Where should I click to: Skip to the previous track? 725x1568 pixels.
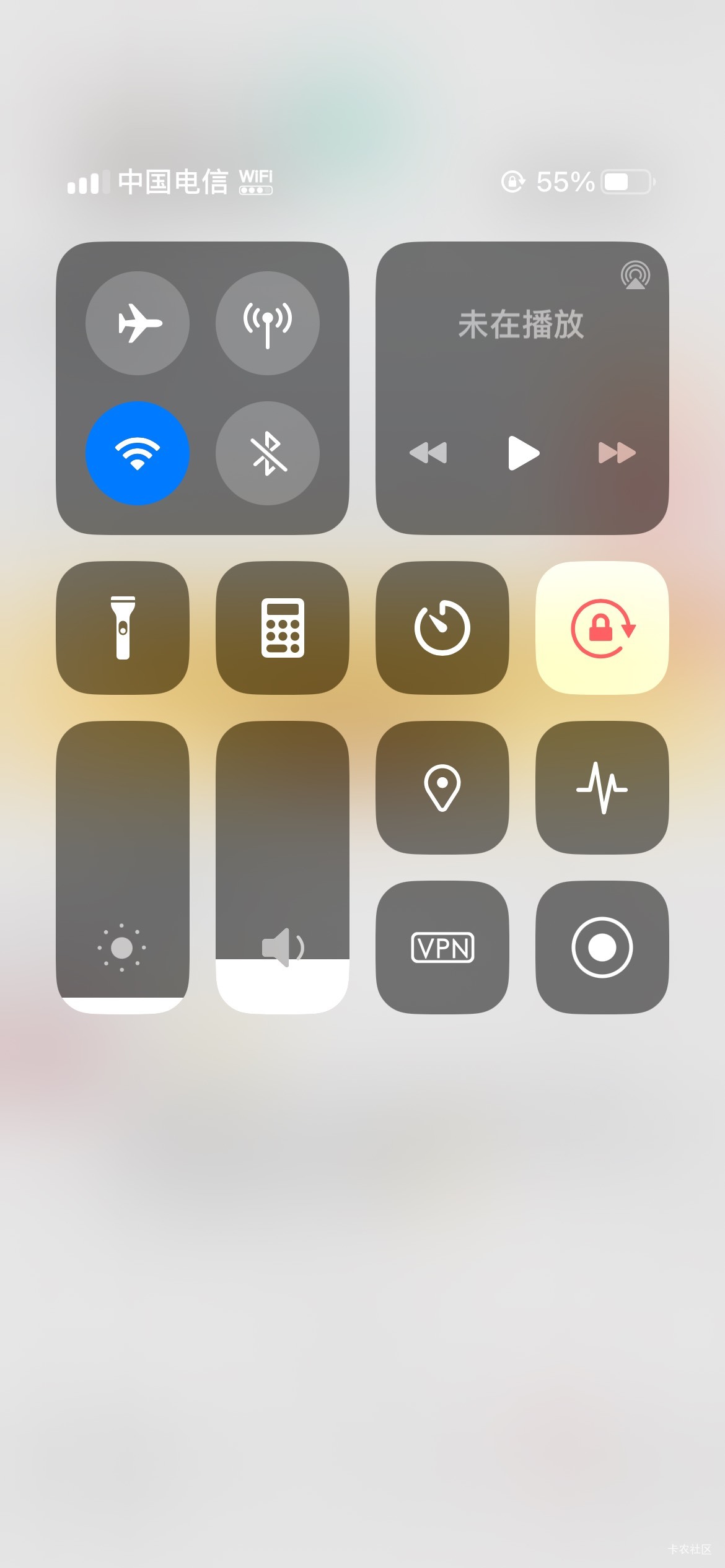pos(428,453)
